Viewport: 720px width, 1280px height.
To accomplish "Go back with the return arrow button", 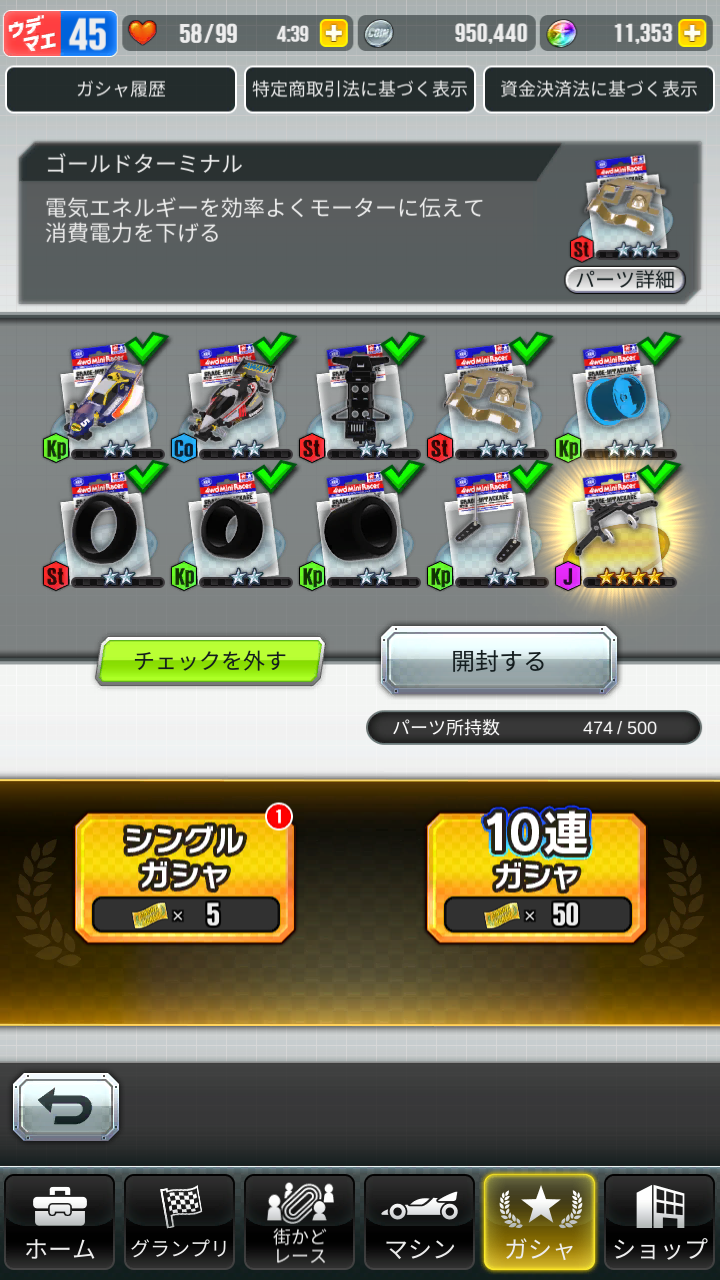I will point(66,1107).
